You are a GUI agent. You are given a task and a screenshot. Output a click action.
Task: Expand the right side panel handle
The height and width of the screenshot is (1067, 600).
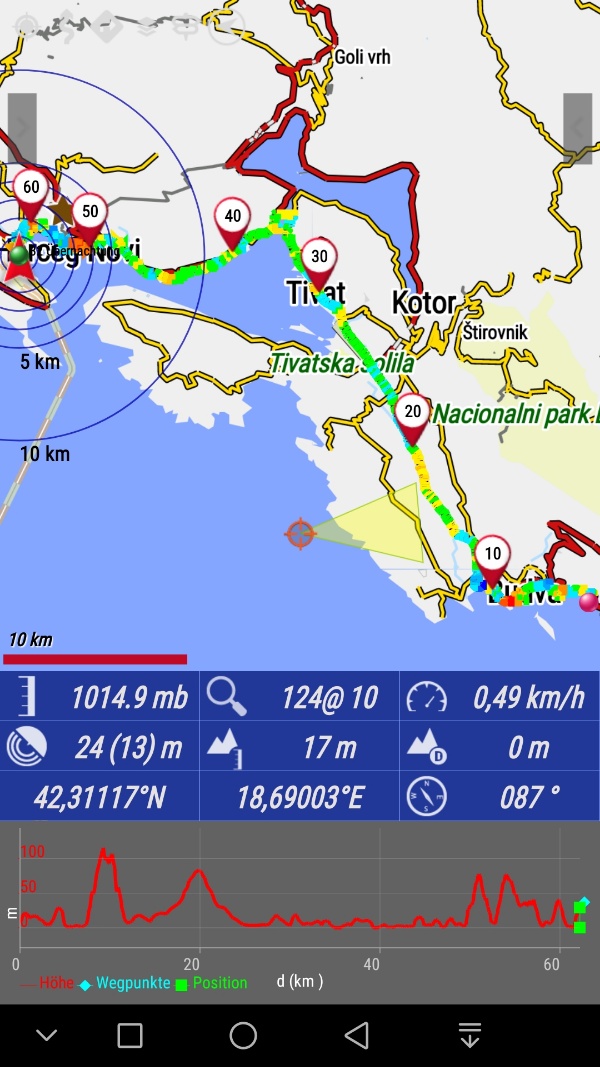click(x=578, y=128)
